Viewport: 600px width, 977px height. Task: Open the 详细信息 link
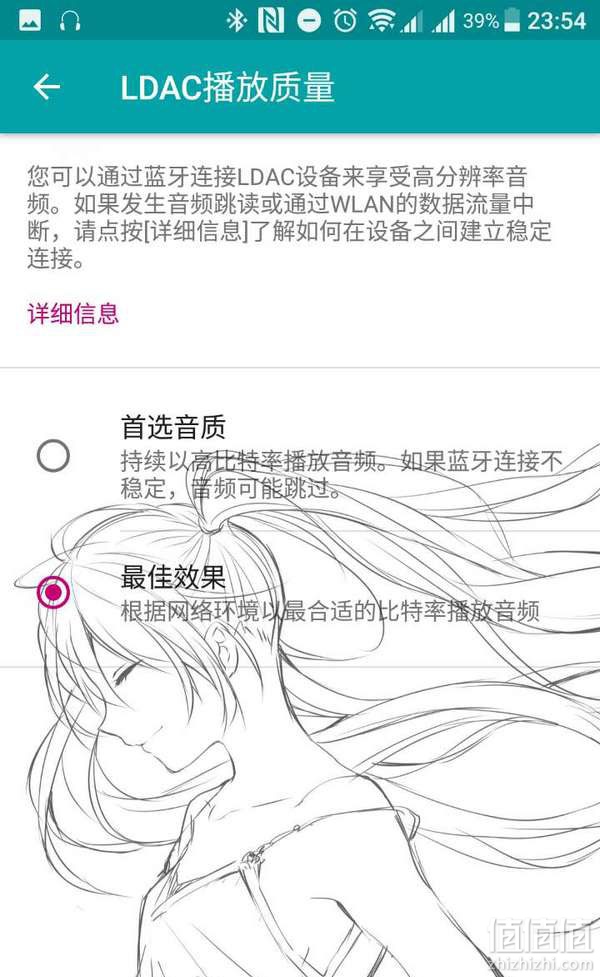click(x=73, y=314)
